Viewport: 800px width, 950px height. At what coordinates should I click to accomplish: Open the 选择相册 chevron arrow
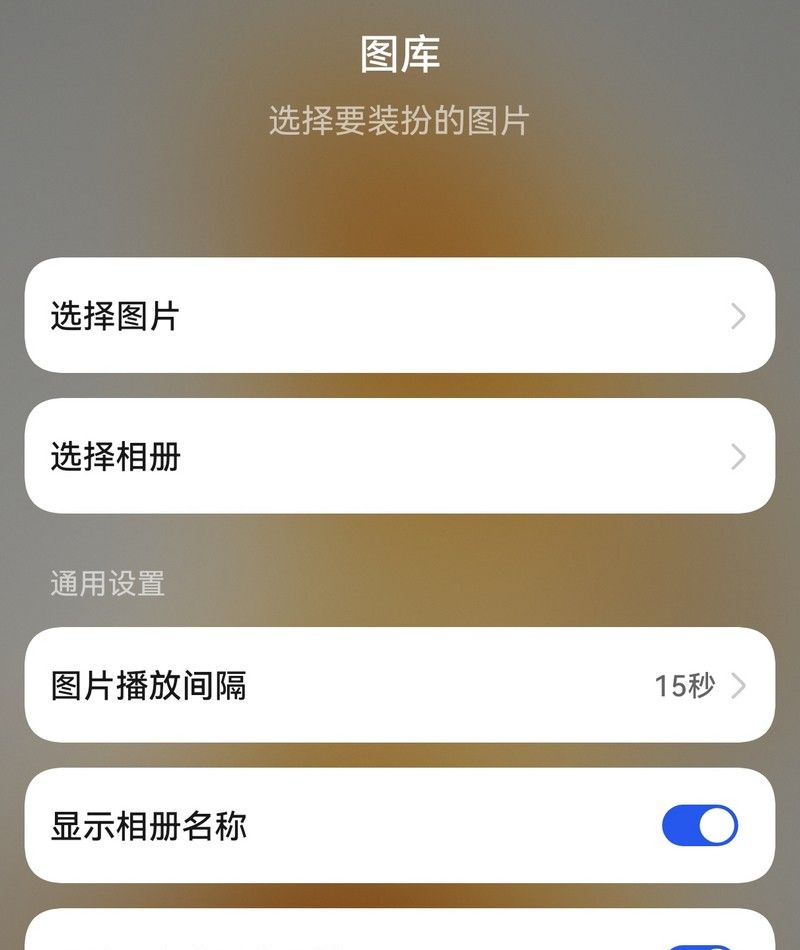coord(738,456)
